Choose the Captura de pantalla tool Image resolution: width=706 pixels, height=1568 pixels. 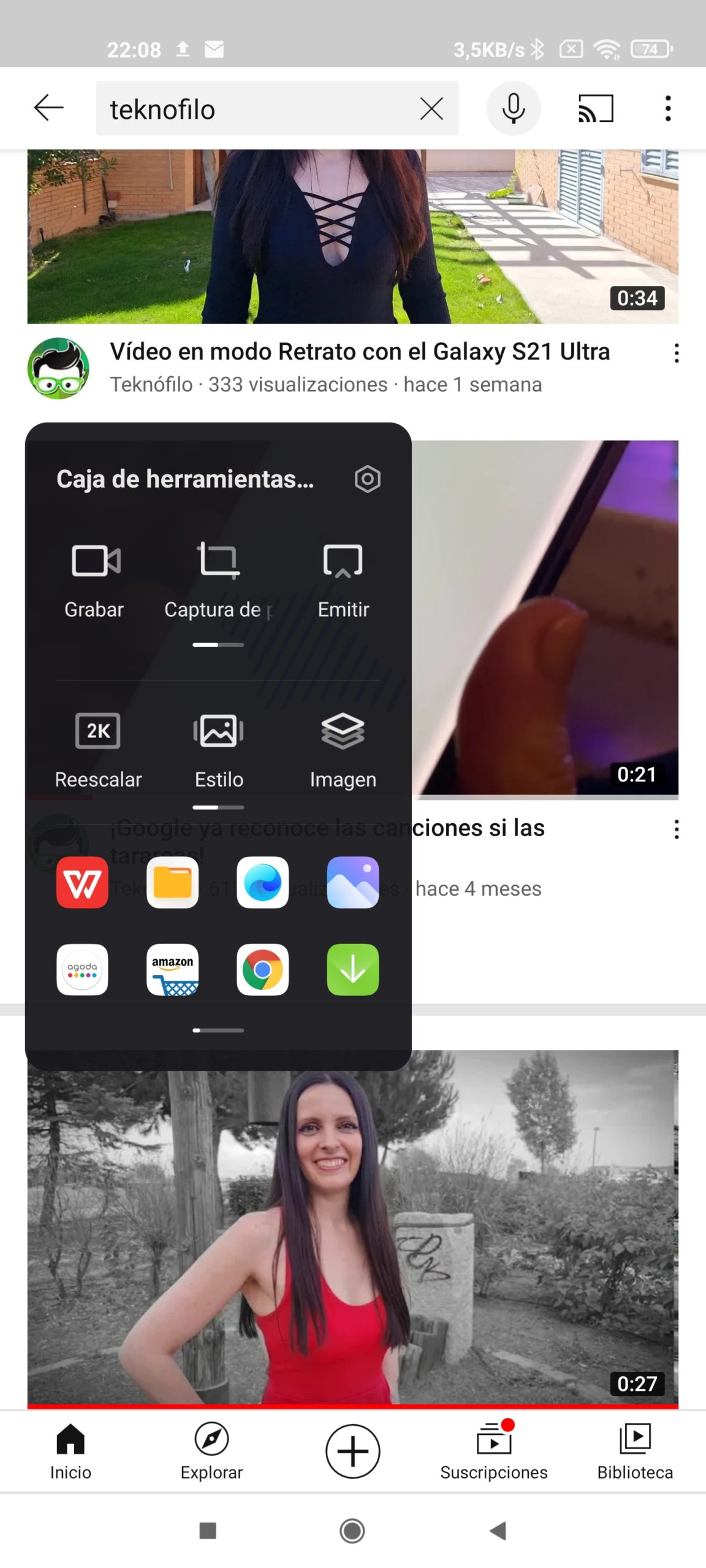tap(218, 580)
